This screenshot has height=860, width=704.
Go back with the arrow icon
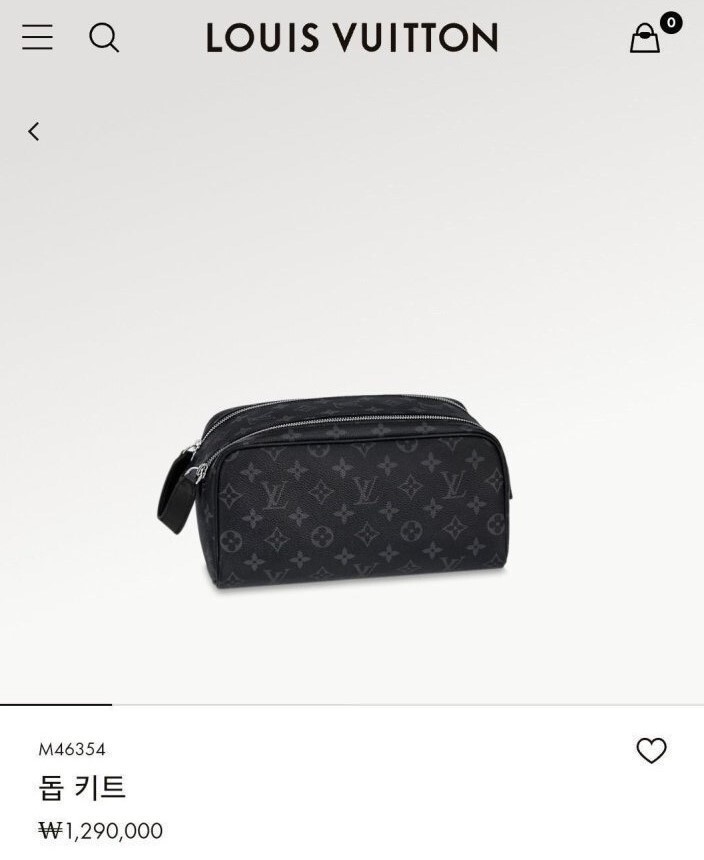tap(34, 132)
